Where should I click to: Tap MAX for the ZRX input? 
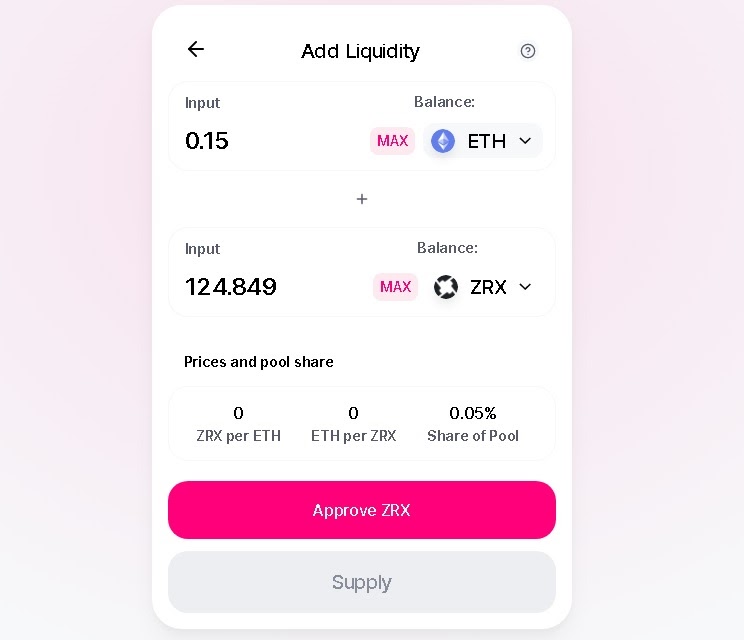(x=395, y=287)
